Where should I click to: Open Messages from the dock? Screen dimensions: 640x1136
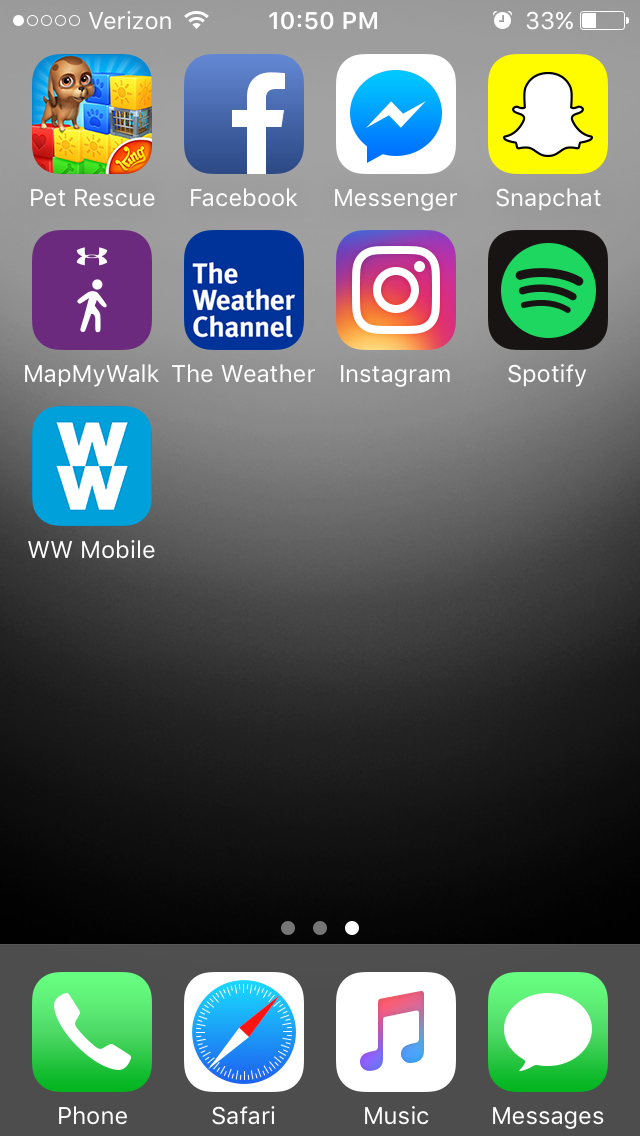[x=548, y=1032]
